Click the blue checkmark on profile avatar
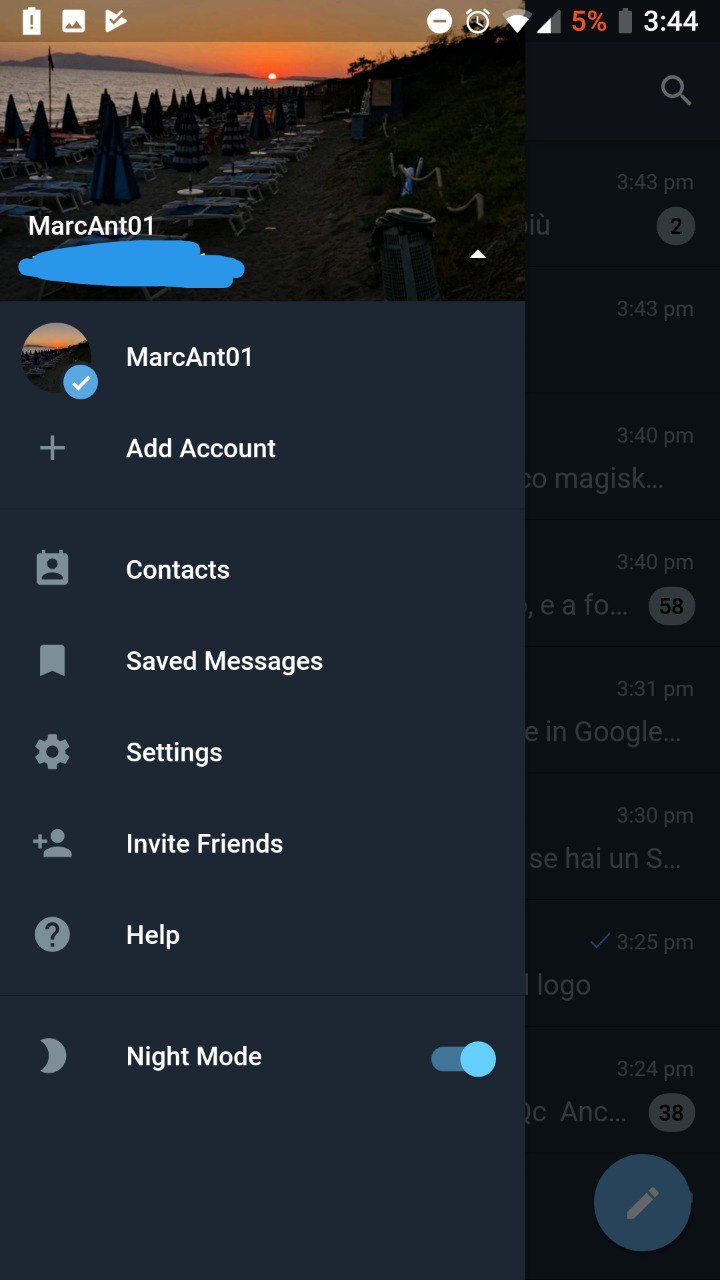720x1280 pixels. tap(82, 382)
